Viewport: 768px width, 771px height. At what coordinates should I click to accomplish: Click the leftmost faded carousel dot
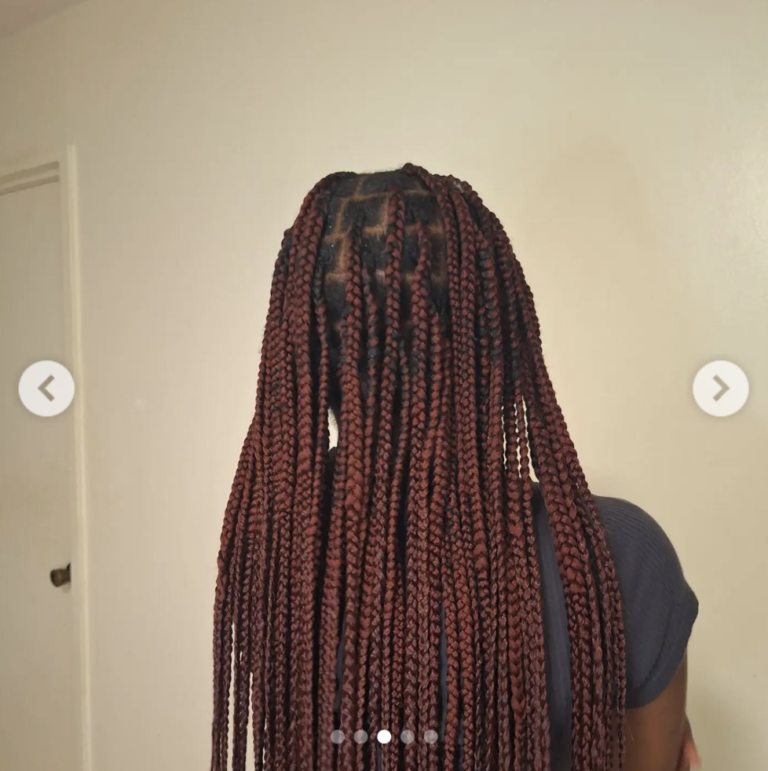click(339, 737)
